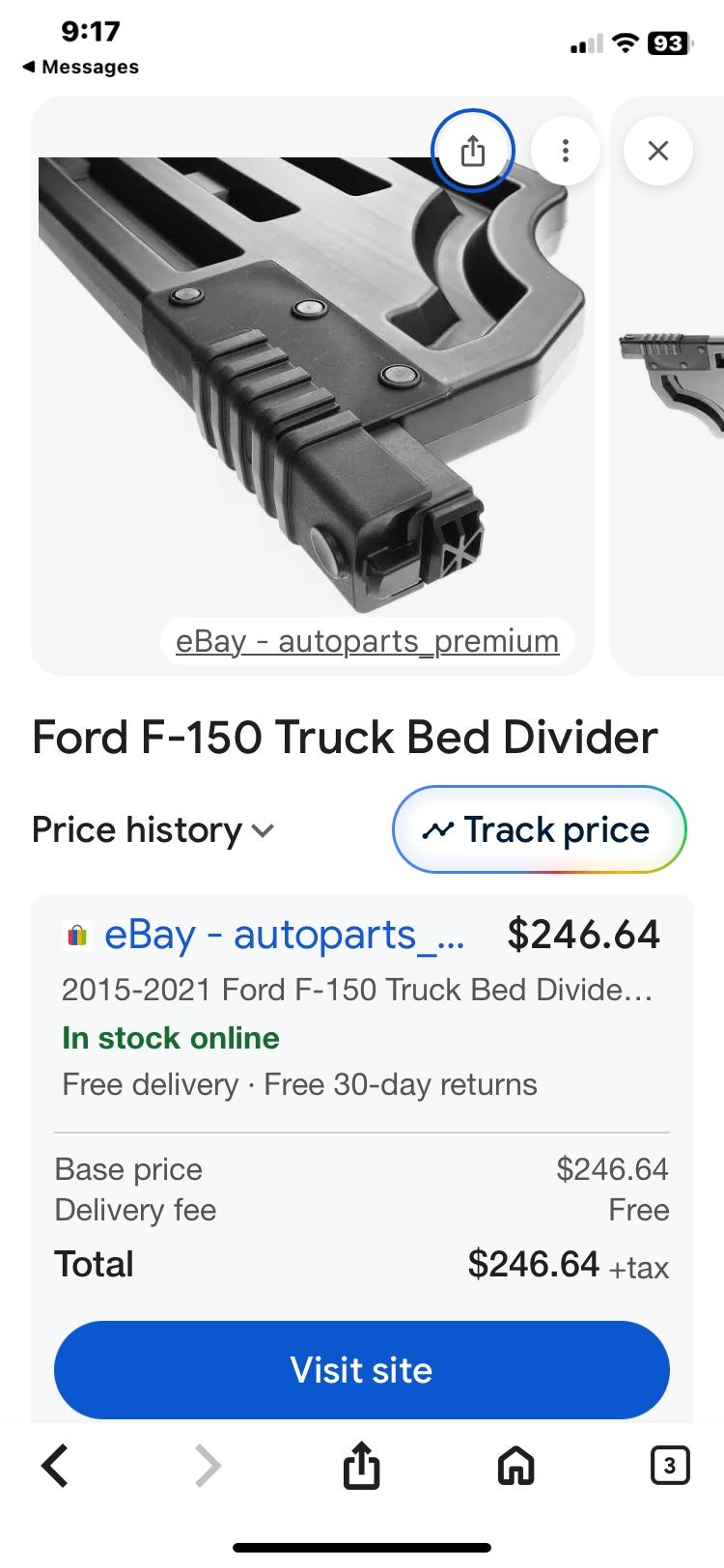Open the eBay - autoparts_premium source link
The width and height of the screenshot is (724, 1568).
pyautogui.click(x=367, y=641)
